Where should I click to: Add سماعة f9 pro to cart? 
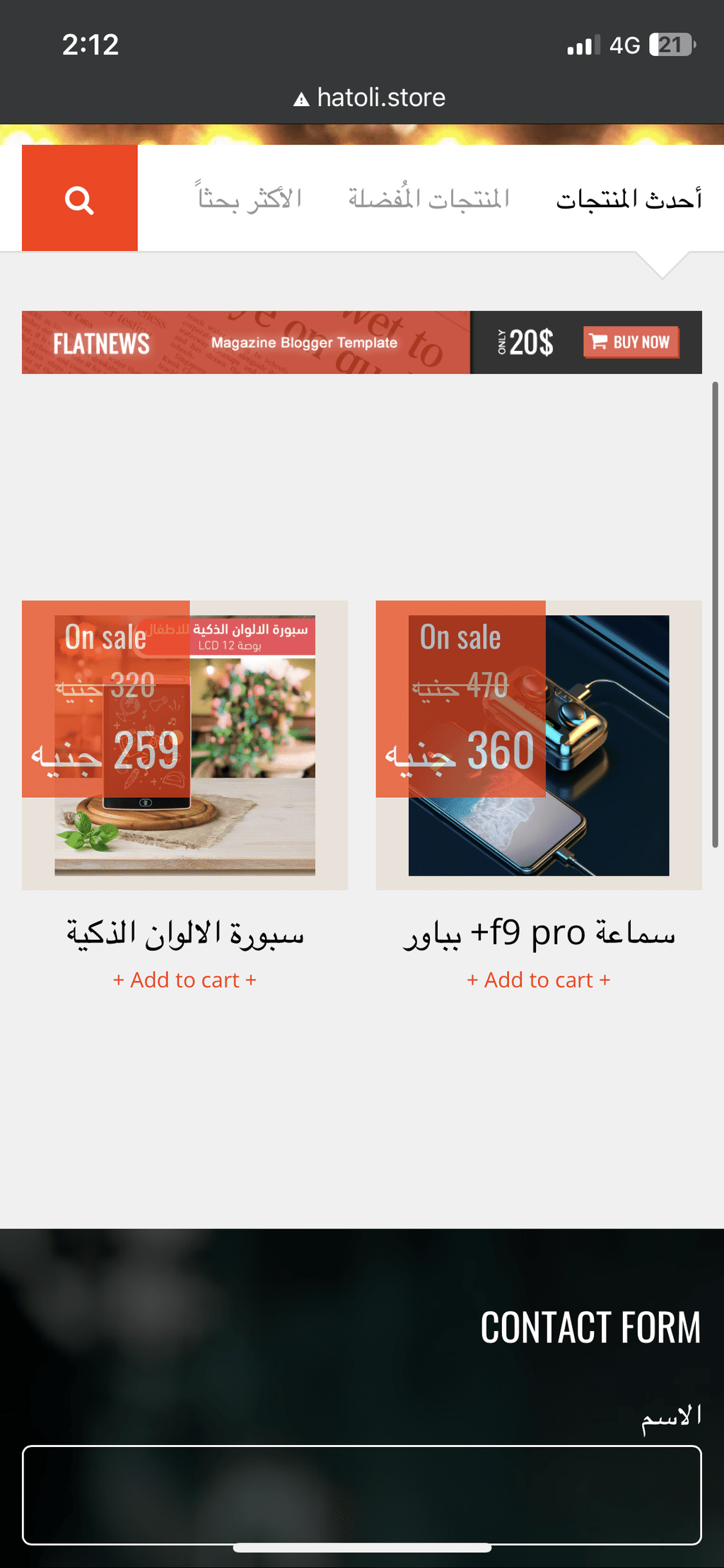(x=539, y=980)
